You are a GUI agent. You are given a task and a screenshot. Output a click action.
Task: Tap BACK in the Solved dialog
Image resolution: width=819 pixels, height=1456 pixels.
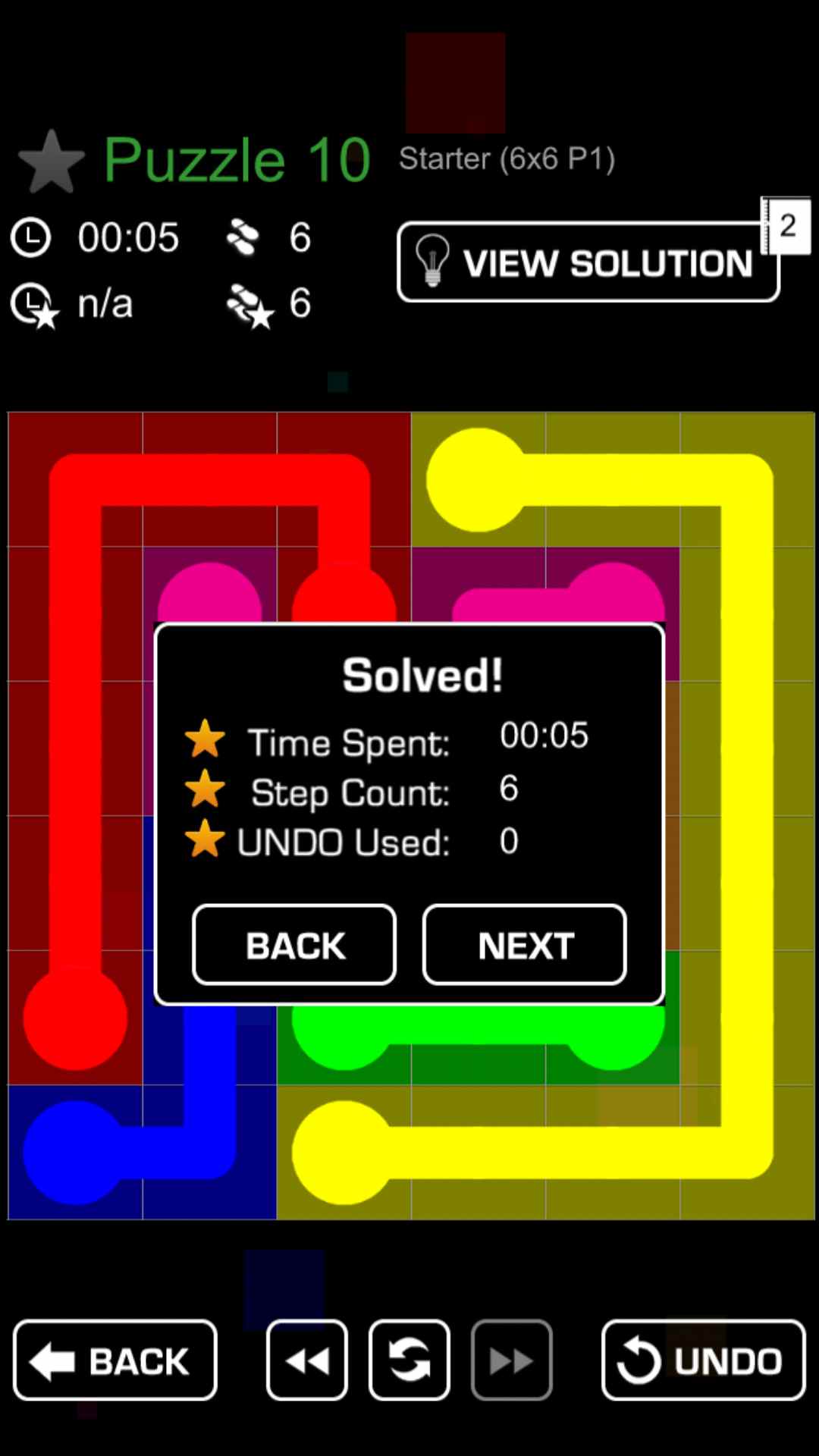[294, 945]
